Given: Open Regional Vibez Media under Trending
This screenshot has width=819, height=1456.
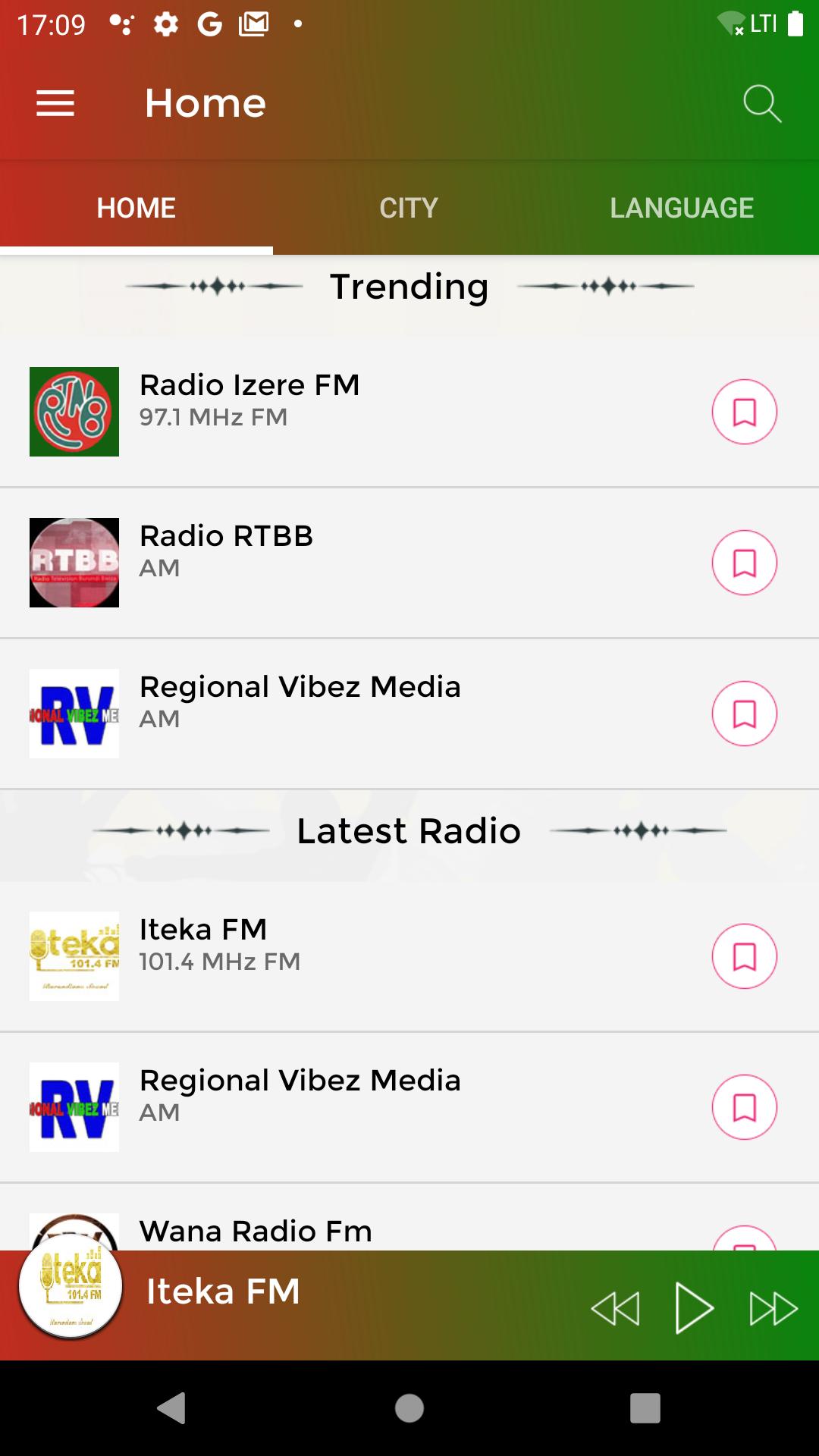Looking at the screenshot, I should click(409, 714).
